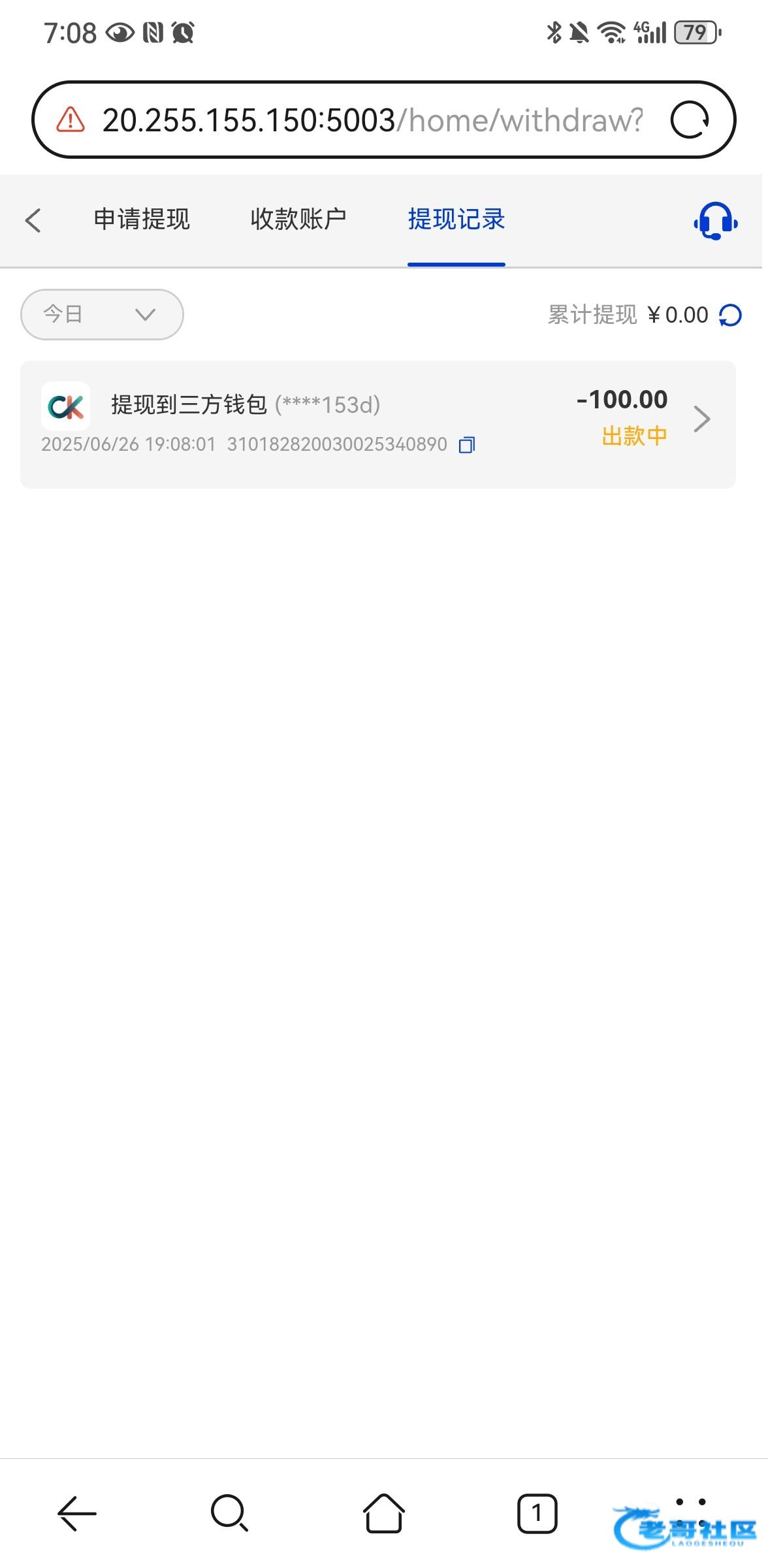Select the 提现记录 tab
This screenshot has height=1568, width=768.
456,219
